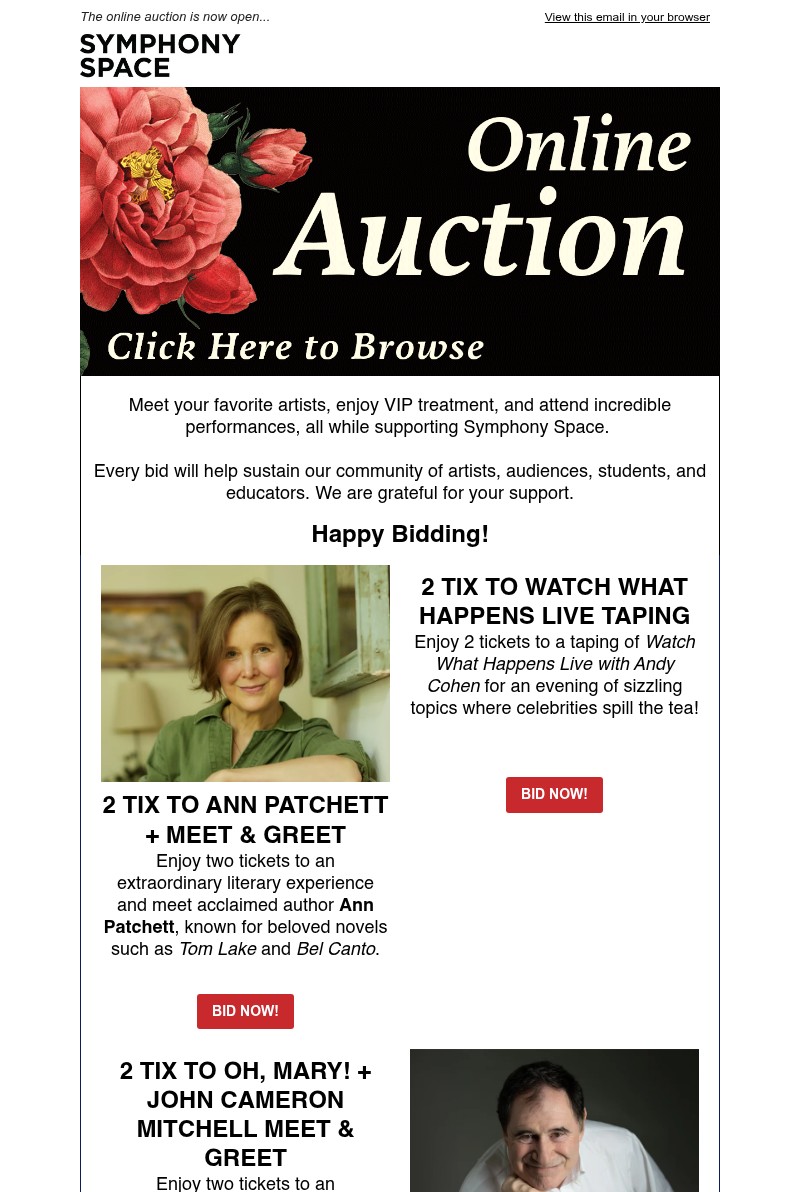Click the Symphony Space logo
The height and width of the screenshot is (1192, 800).
[159, 55]
